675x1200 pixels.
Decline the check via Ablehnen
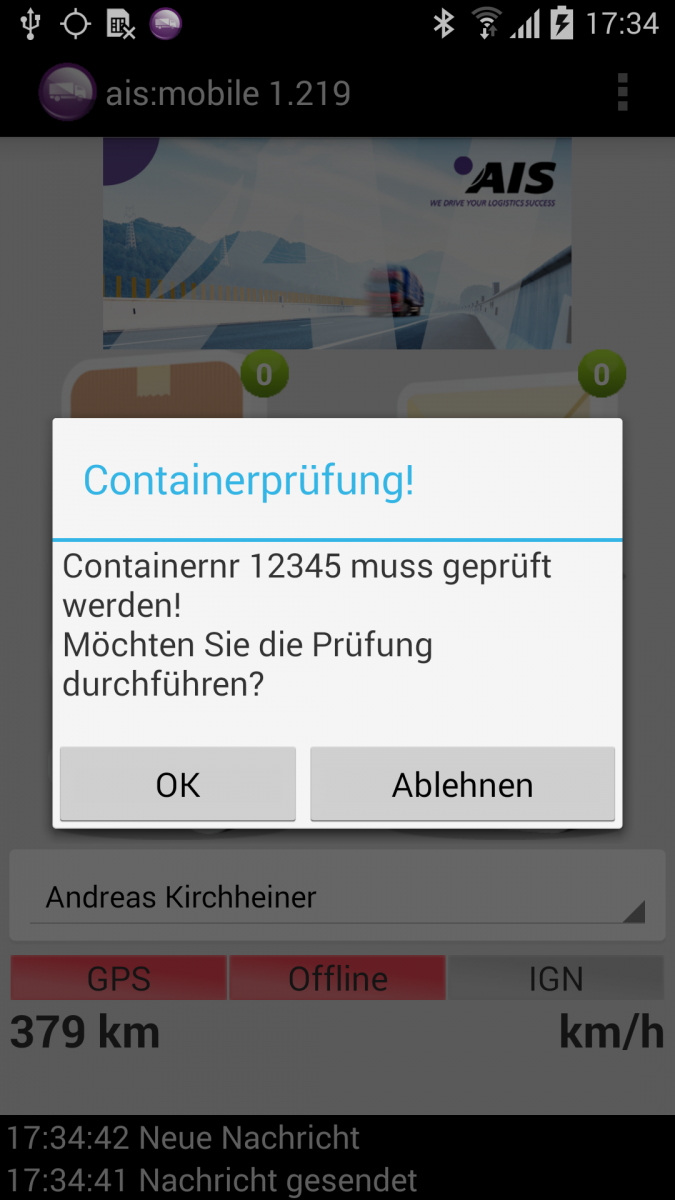[462, 784]
